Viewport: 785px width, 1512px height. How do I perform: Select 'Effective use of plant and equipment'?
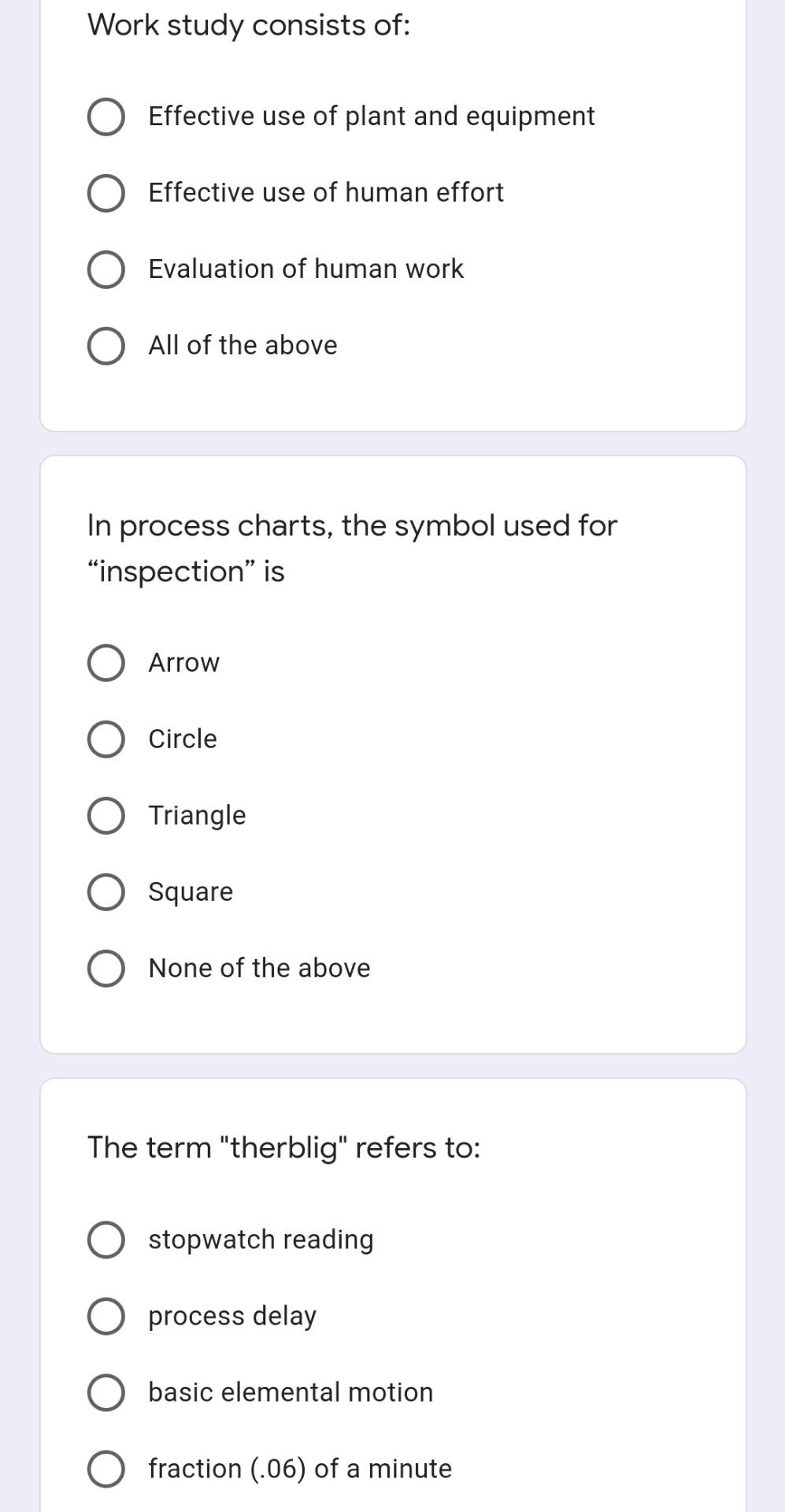106,117
